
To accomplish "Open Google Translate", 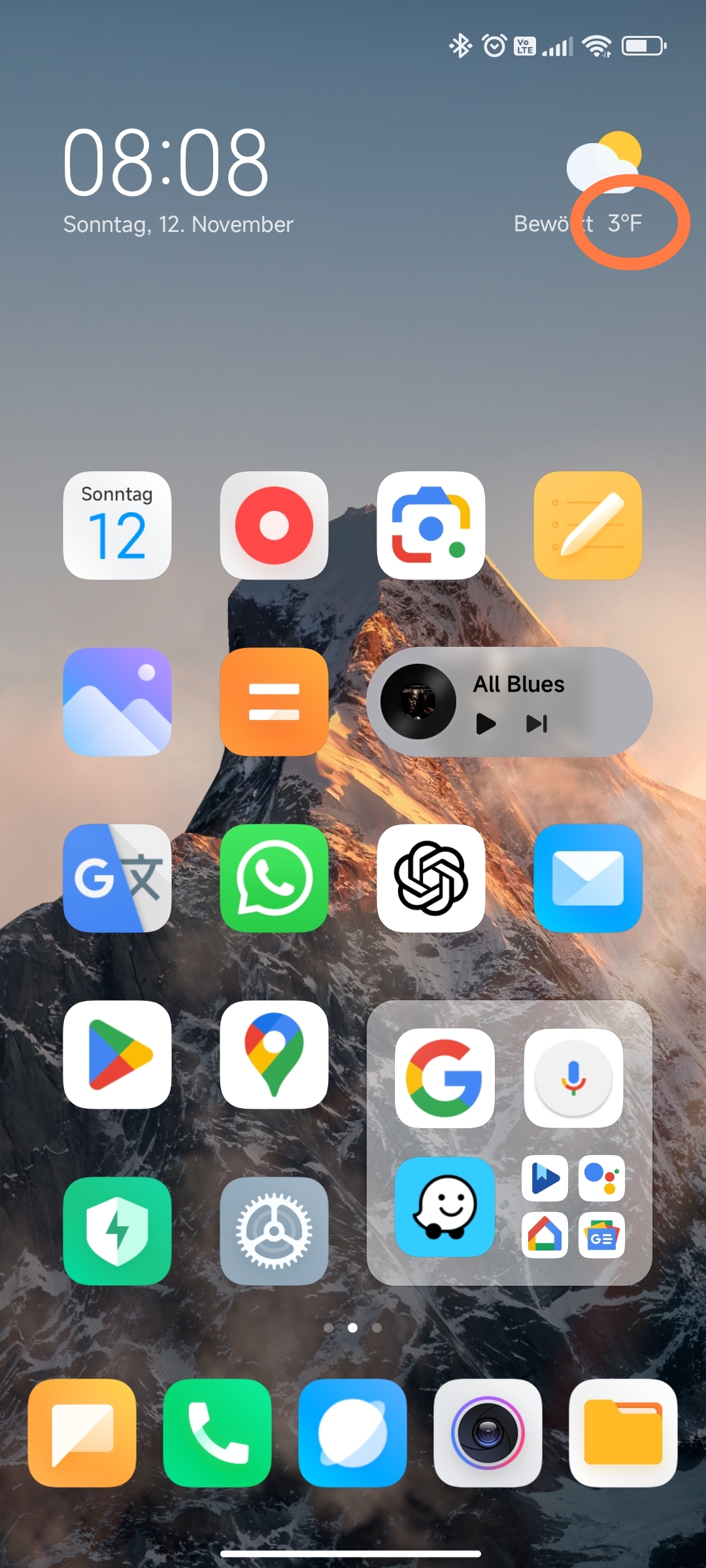I will click(117, 878).
